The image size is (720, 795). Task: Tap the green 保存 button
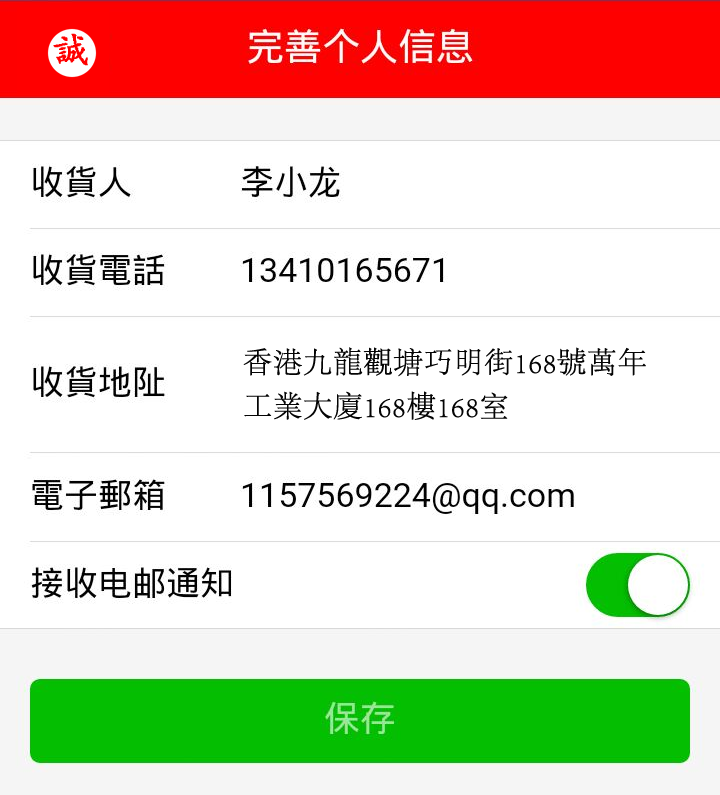360,720
